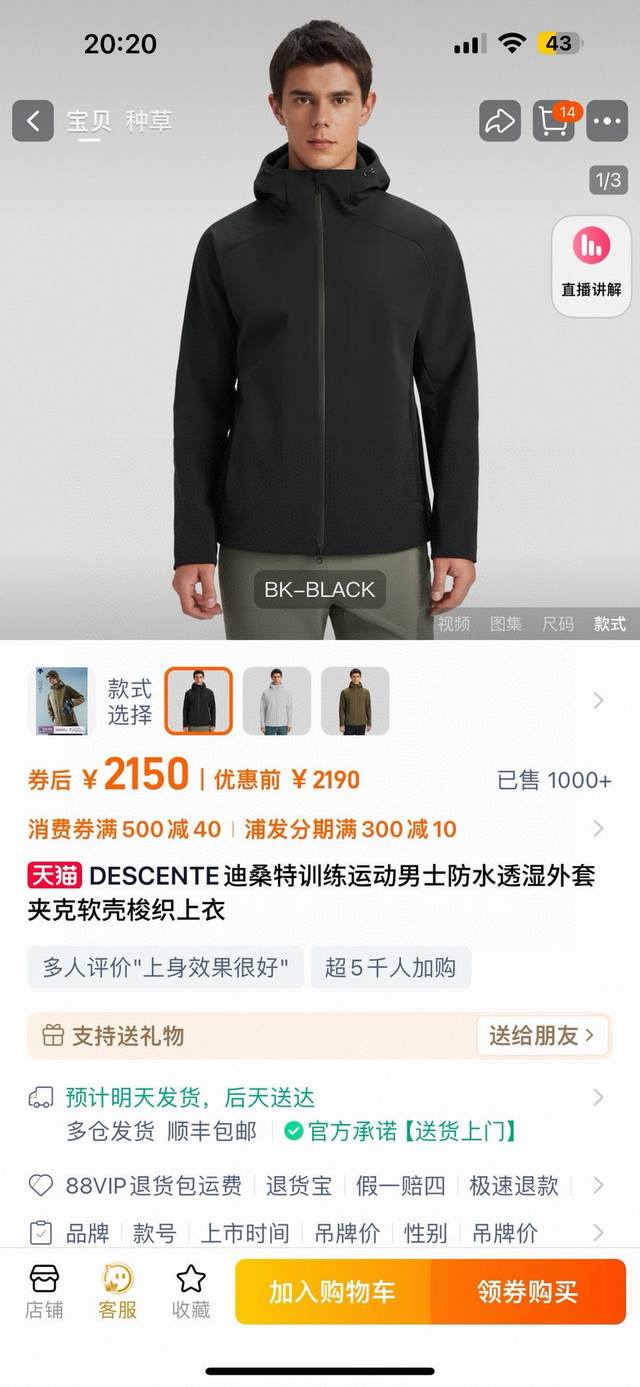This screenshot has width=640, height=1387.
Task: Share this product
Action: pos(498,121)
